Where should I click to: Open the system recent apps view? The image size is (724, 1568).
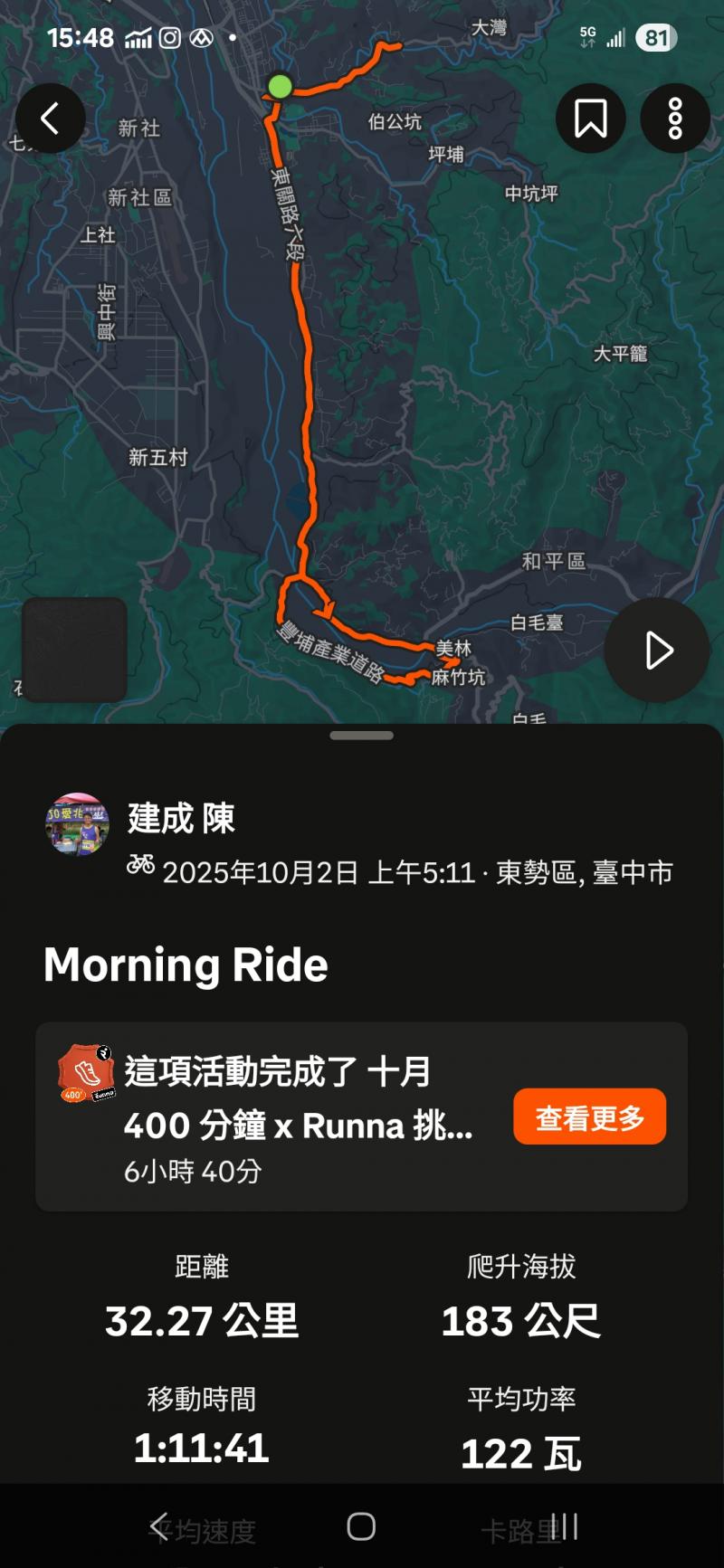564,1527
